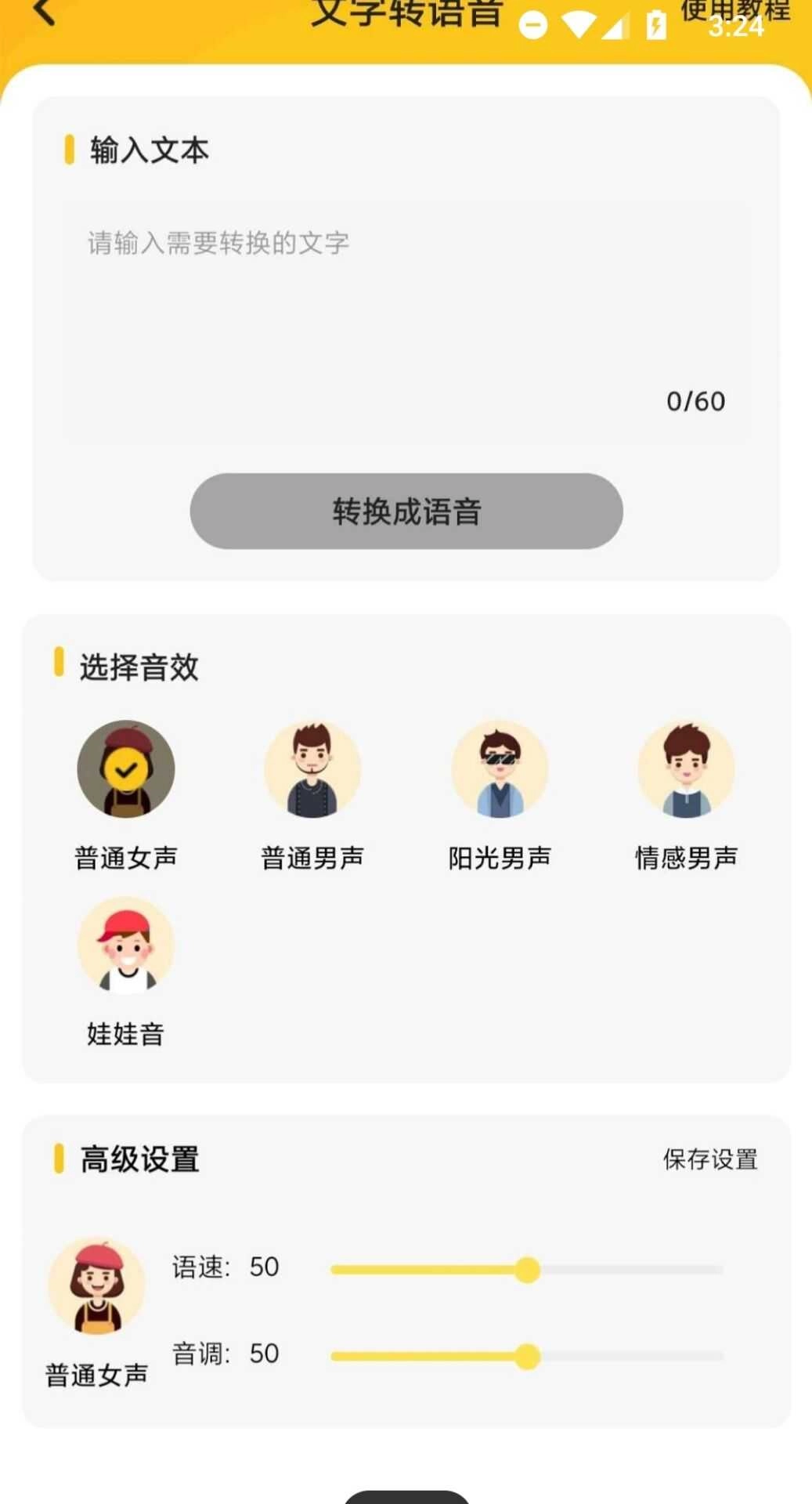Screen dimensions: 812x1504
Task: Pick the 情感男声 voice avatar
Action: (x=687, y=770)
